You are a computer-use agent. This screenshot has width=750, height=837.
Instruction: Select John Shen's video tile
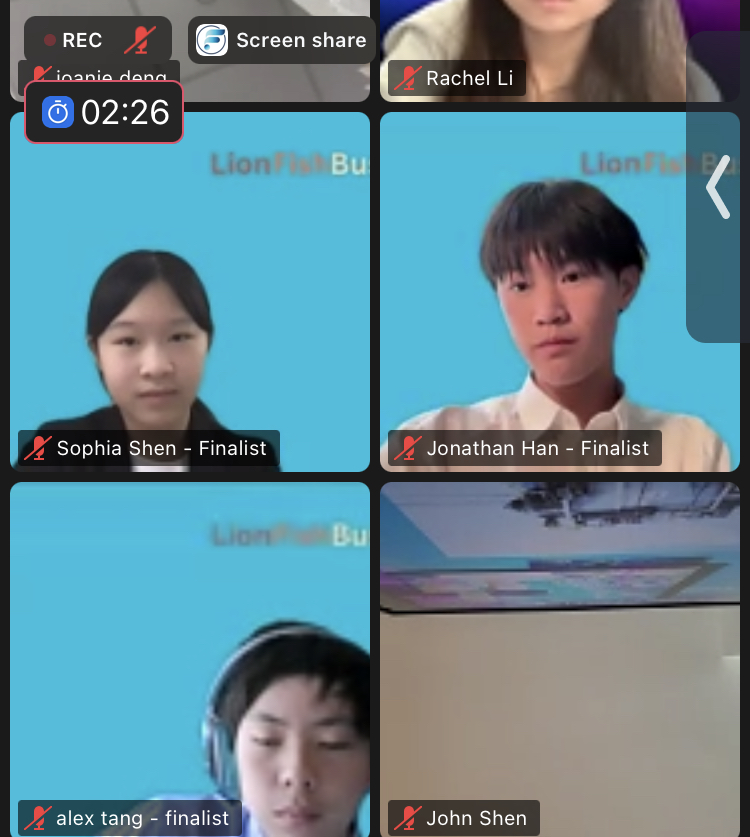click(560, 659)
